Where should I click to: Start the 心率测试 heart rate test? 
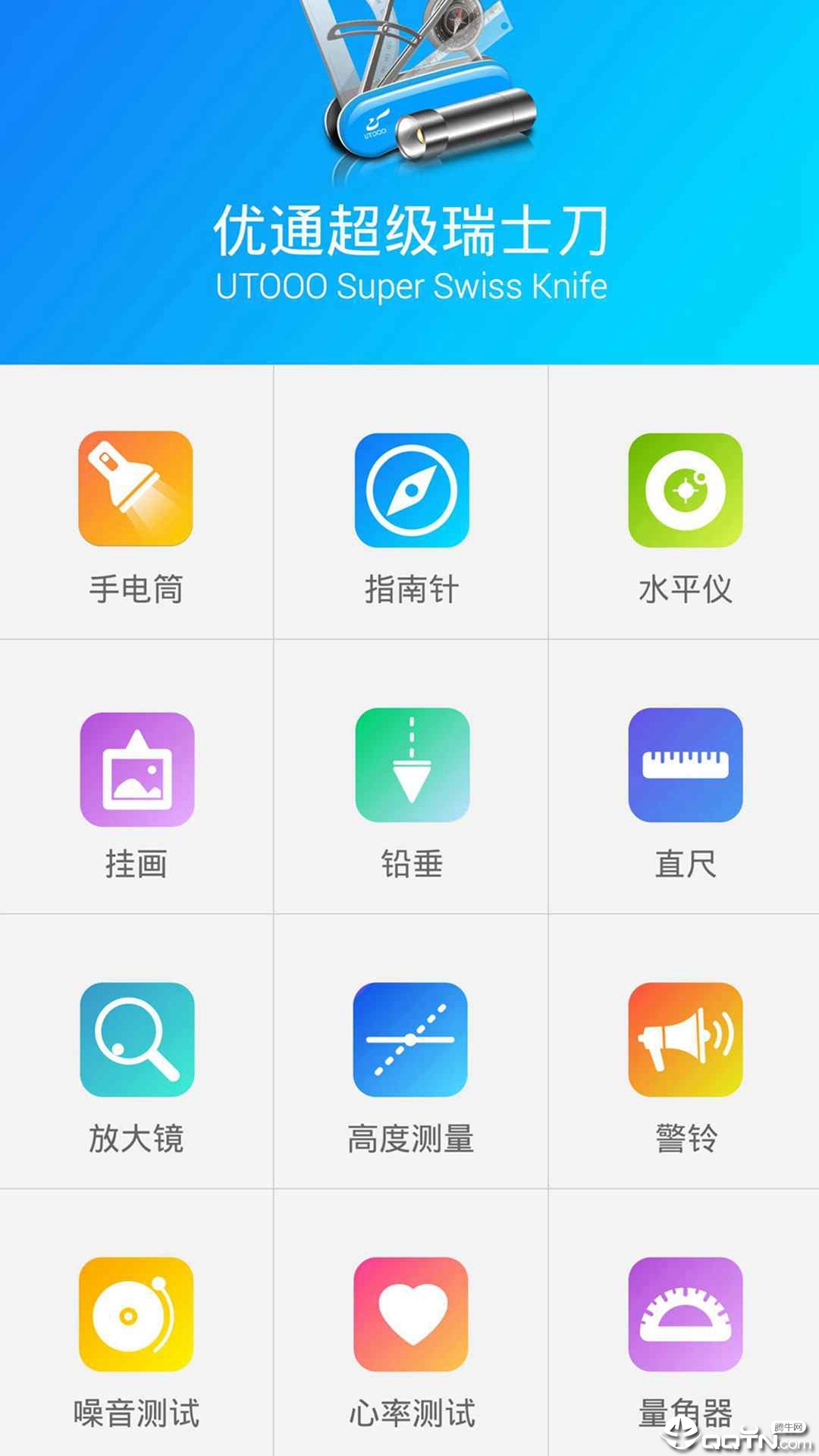410,1314
